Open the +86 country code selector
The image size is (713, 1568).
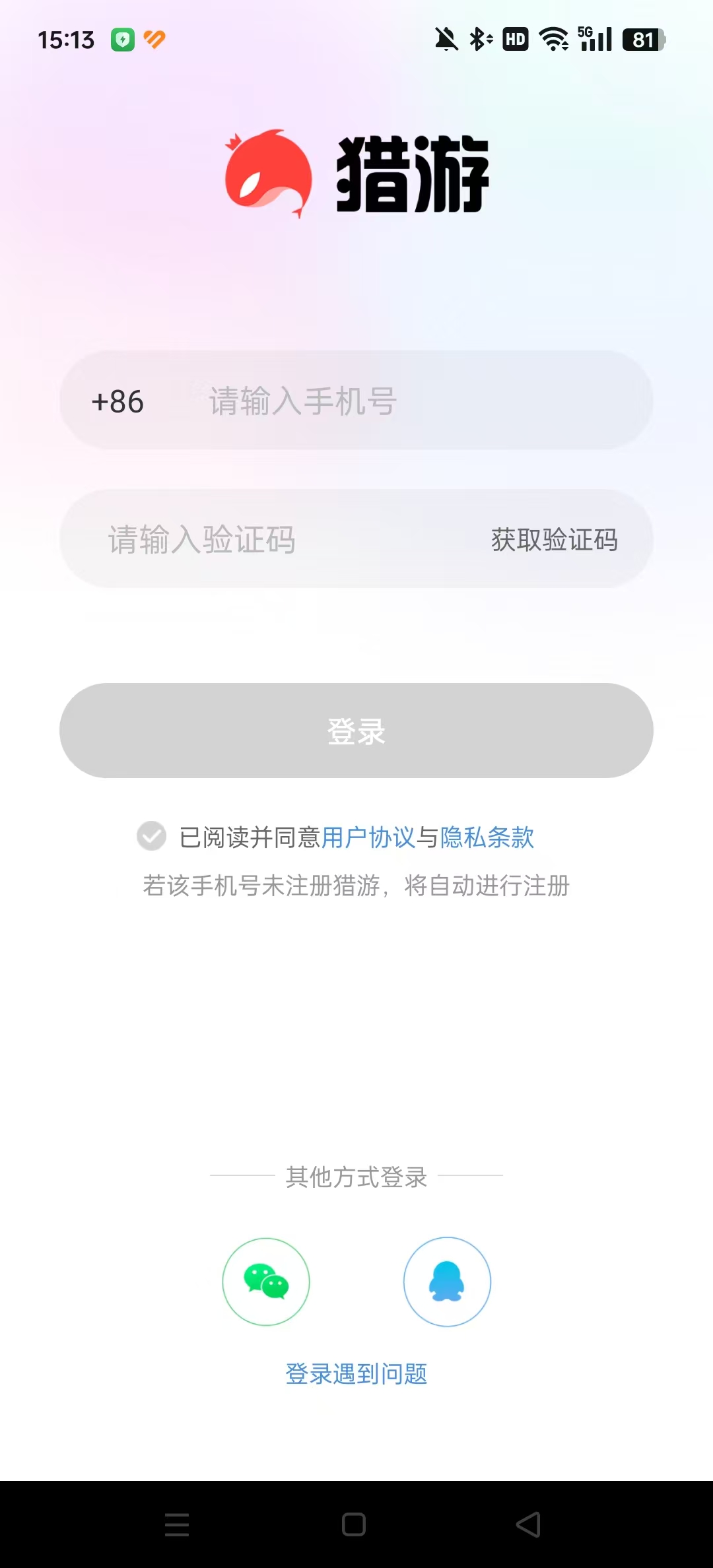(118, 401)
